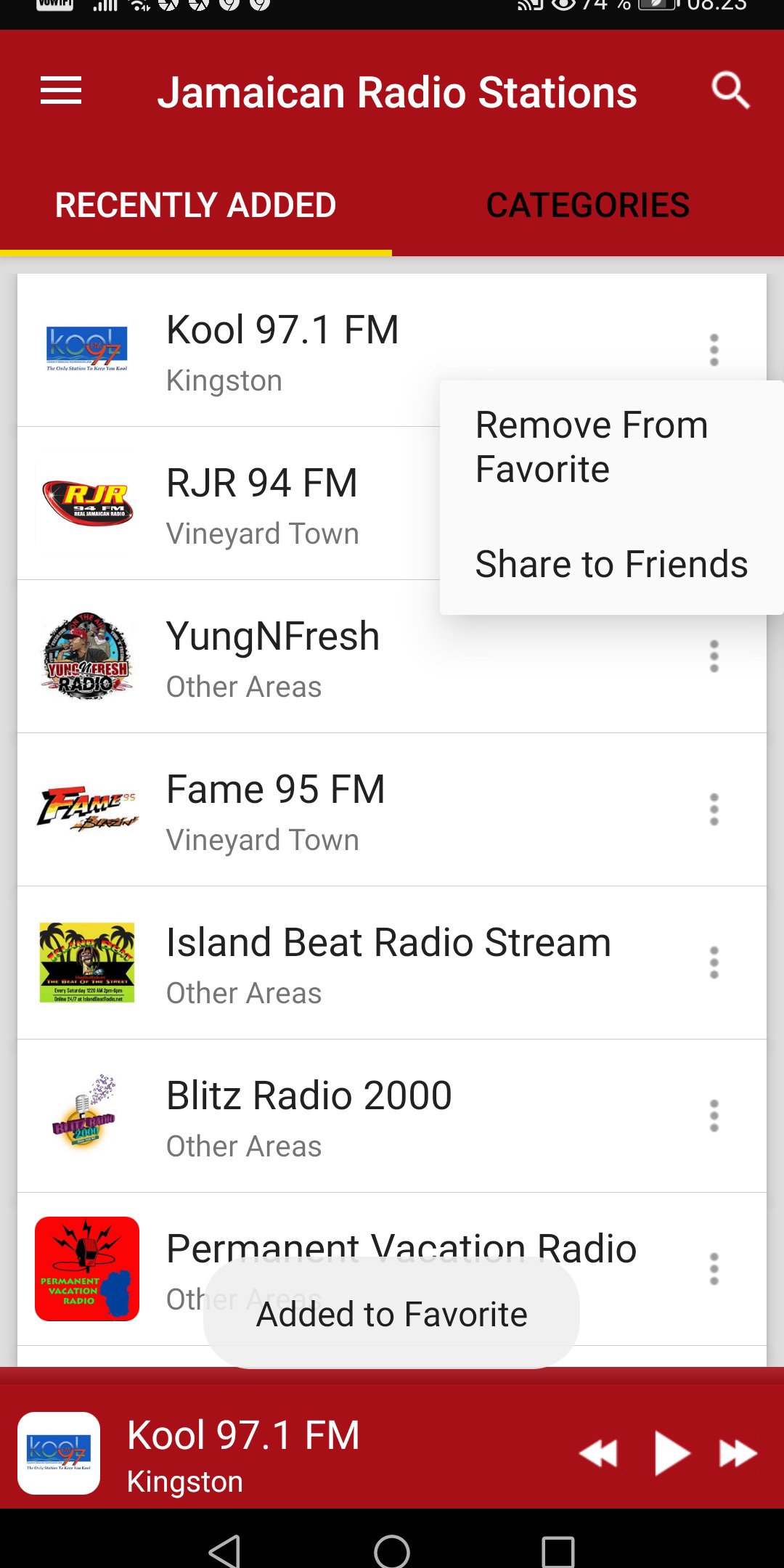
Task: Open options for Fame 95 FM
Action: pos(714,809)
